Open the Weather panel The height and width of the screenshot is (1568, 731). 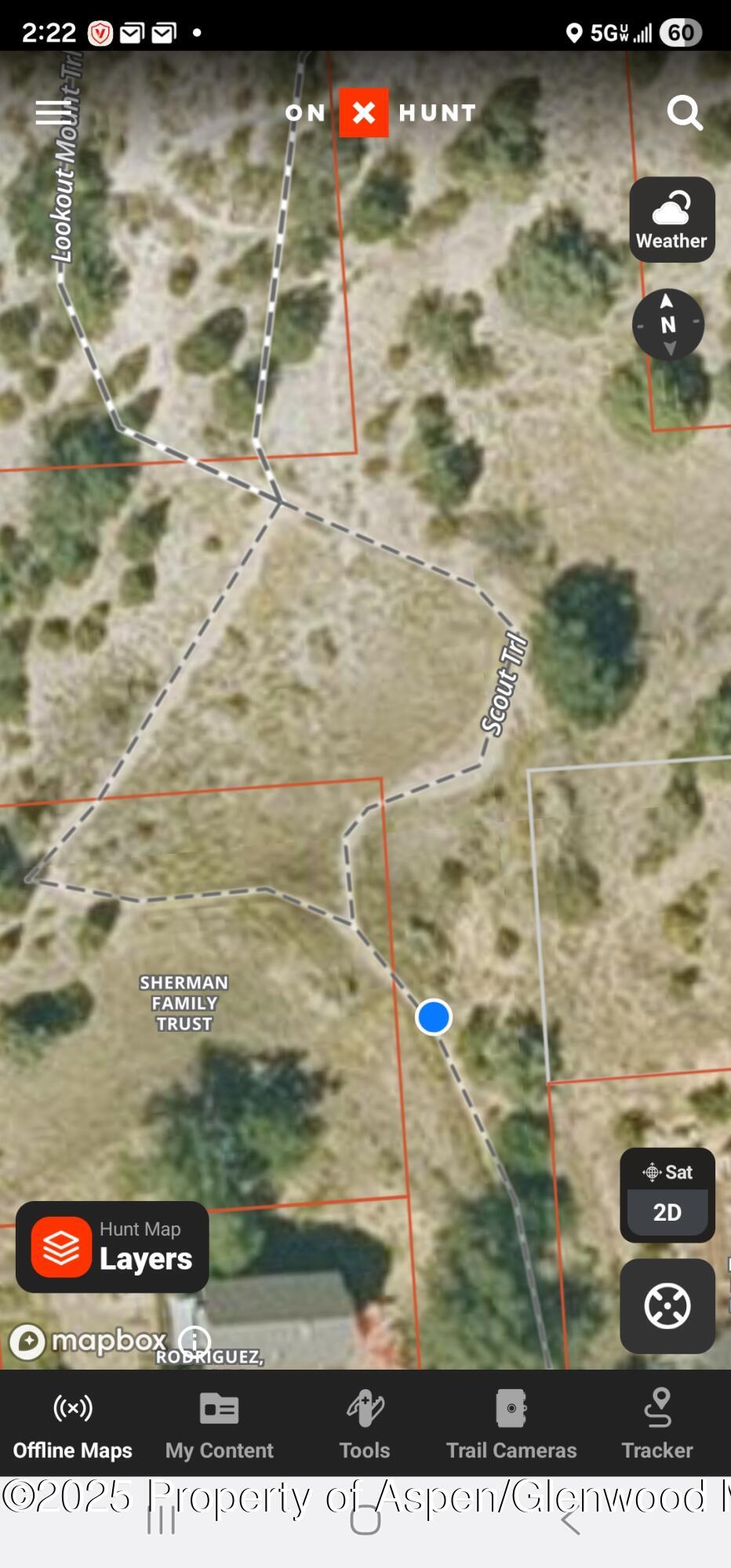tap(671, 220)
